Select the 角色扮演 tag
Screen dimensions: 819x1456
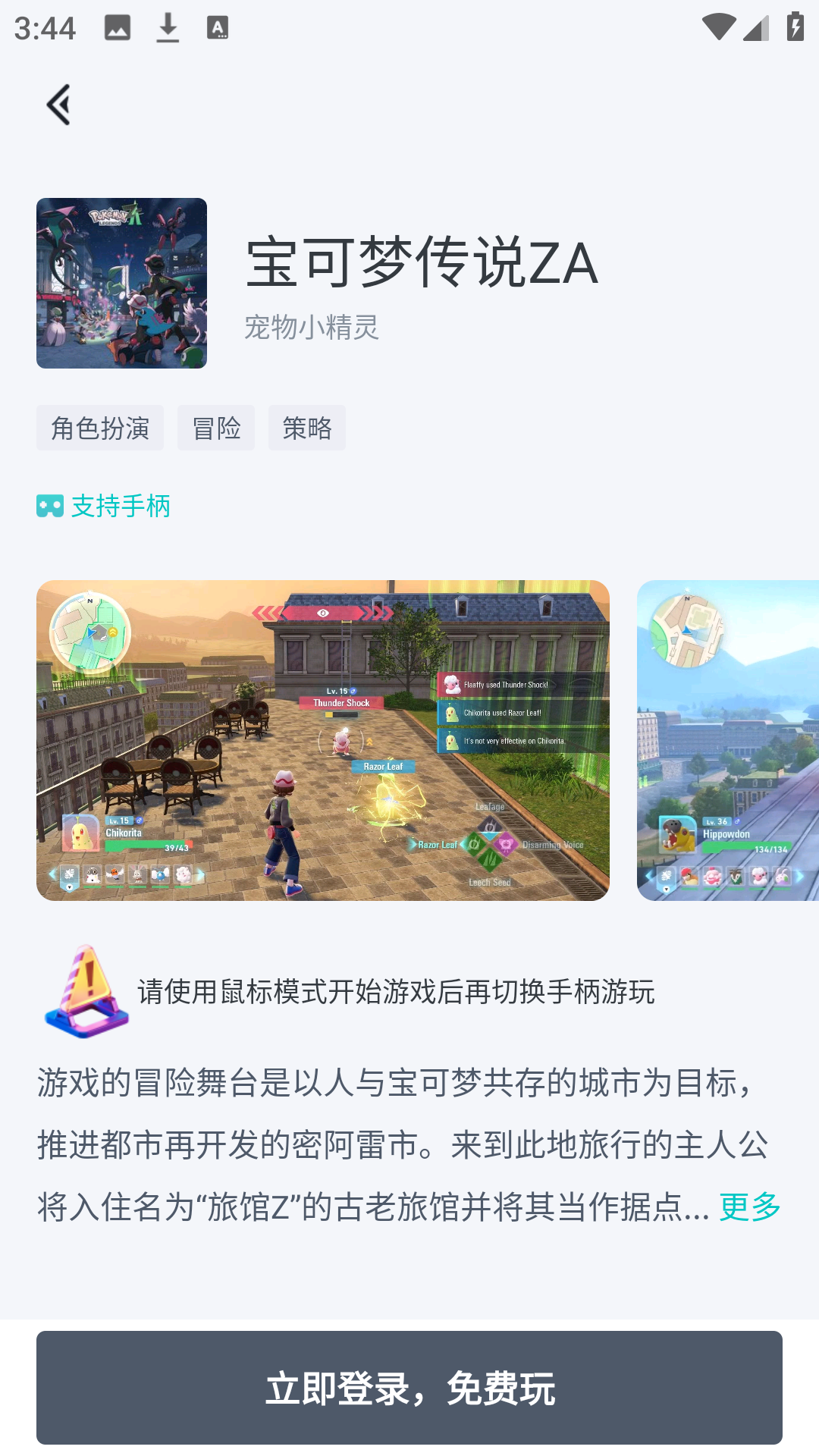point(100,428)
